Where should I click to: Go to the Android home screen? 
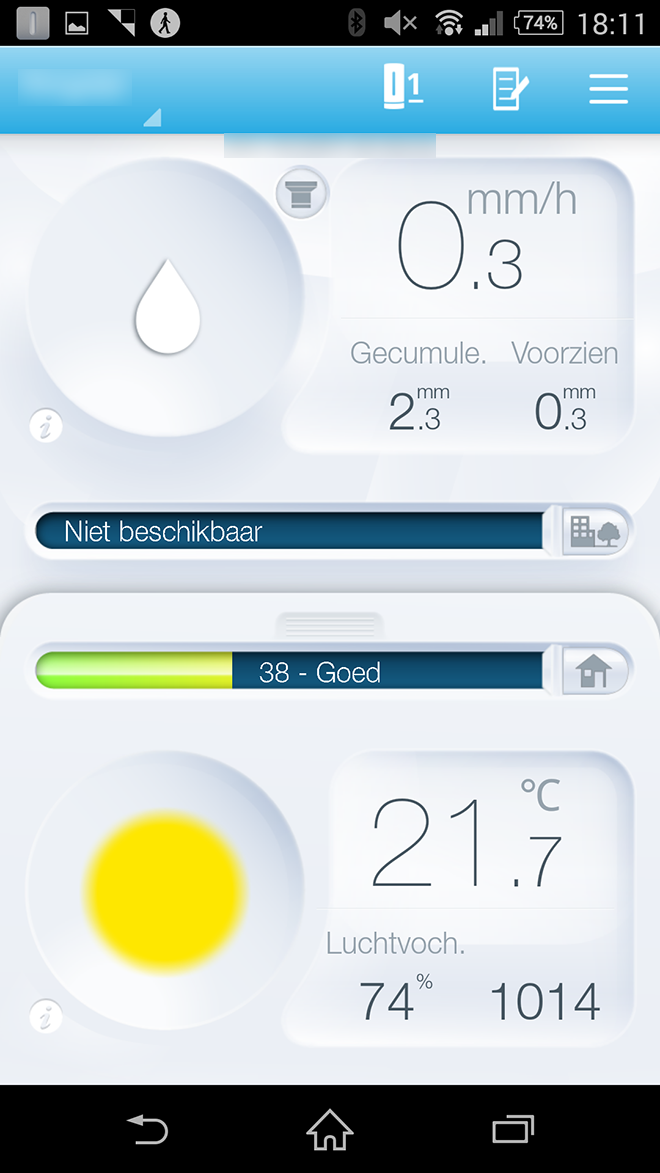(330, 1130)
